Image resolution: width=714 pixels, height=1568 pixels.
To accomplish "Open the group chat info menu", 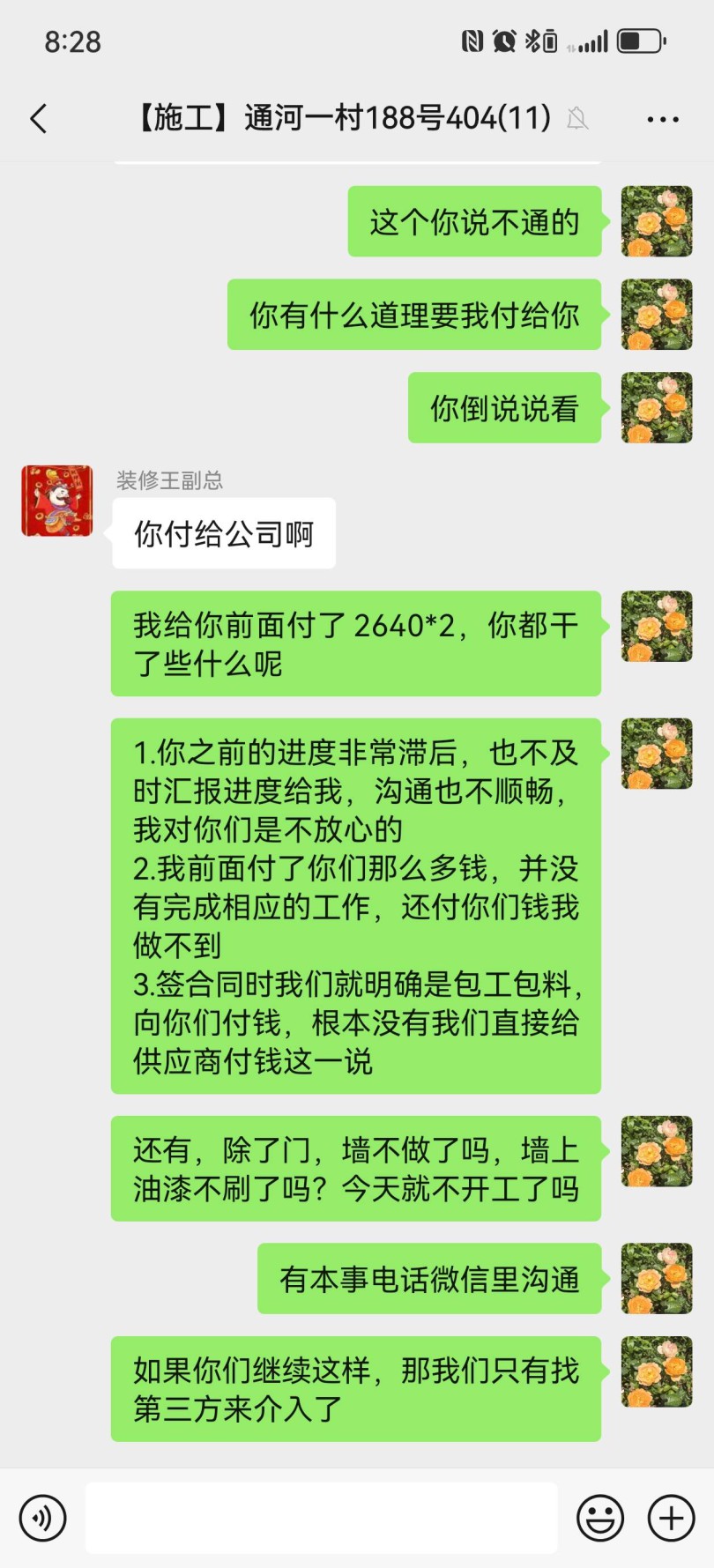I will click(663, 119).
